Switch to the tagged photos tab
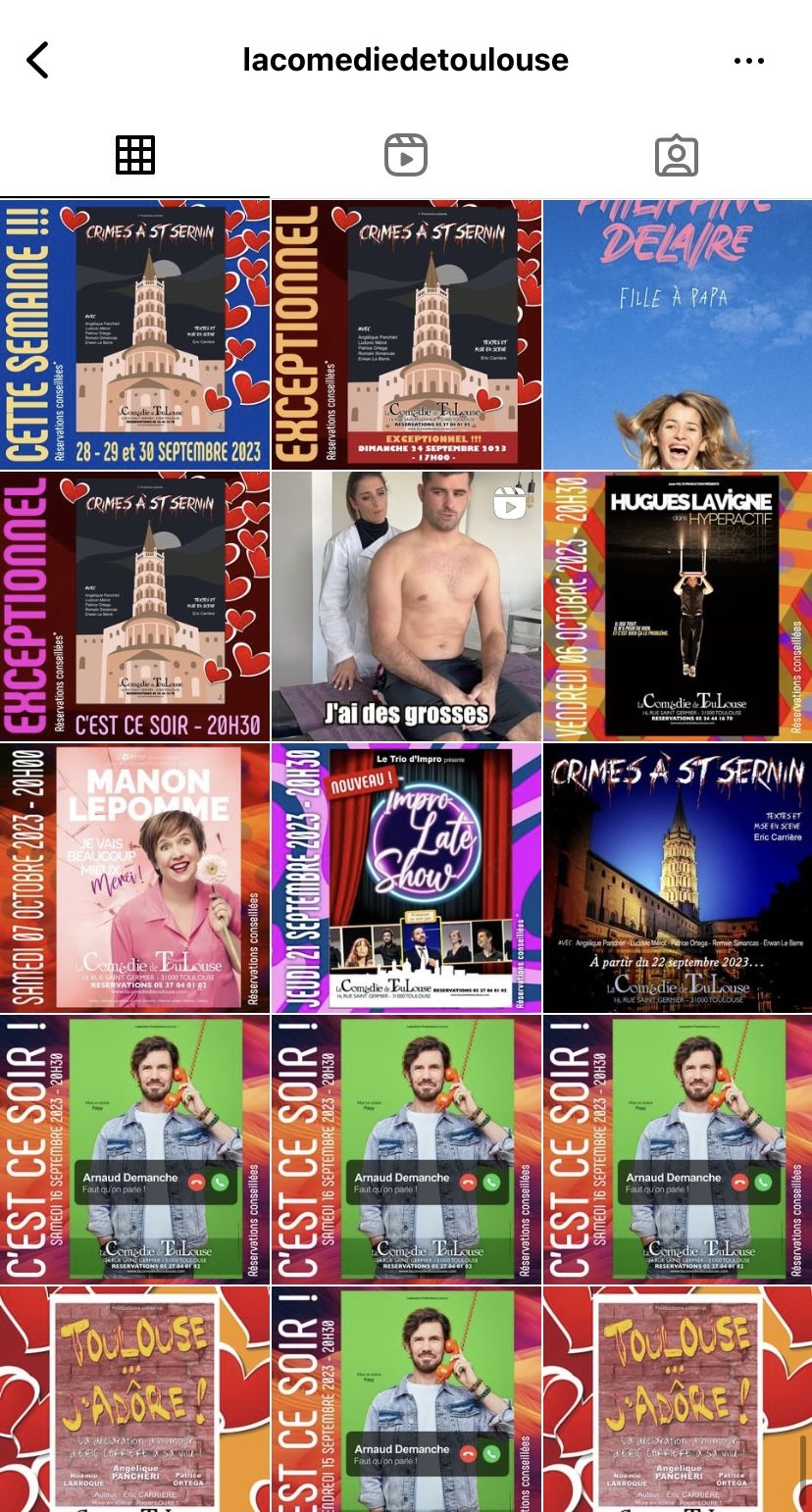Screen dimensions: 812x1512 tap(676, 155)
